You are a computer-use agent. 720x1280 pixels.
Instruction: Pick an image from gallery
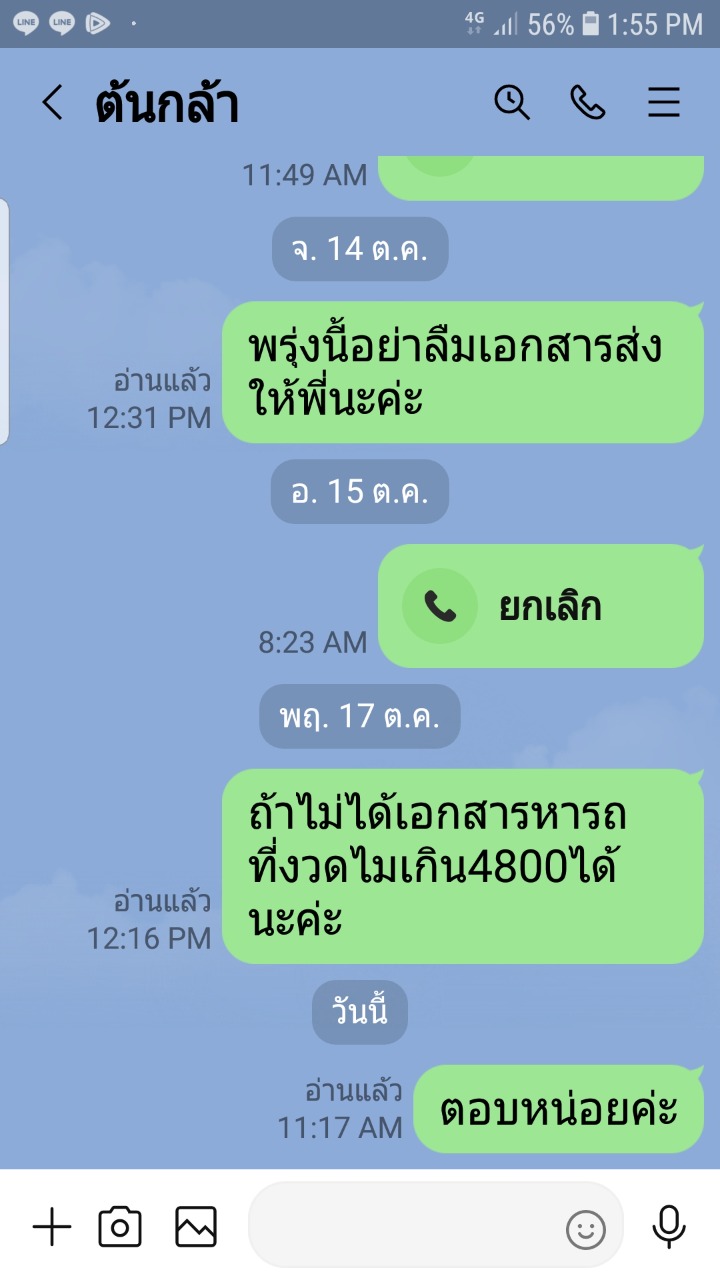coord(196,1227)
